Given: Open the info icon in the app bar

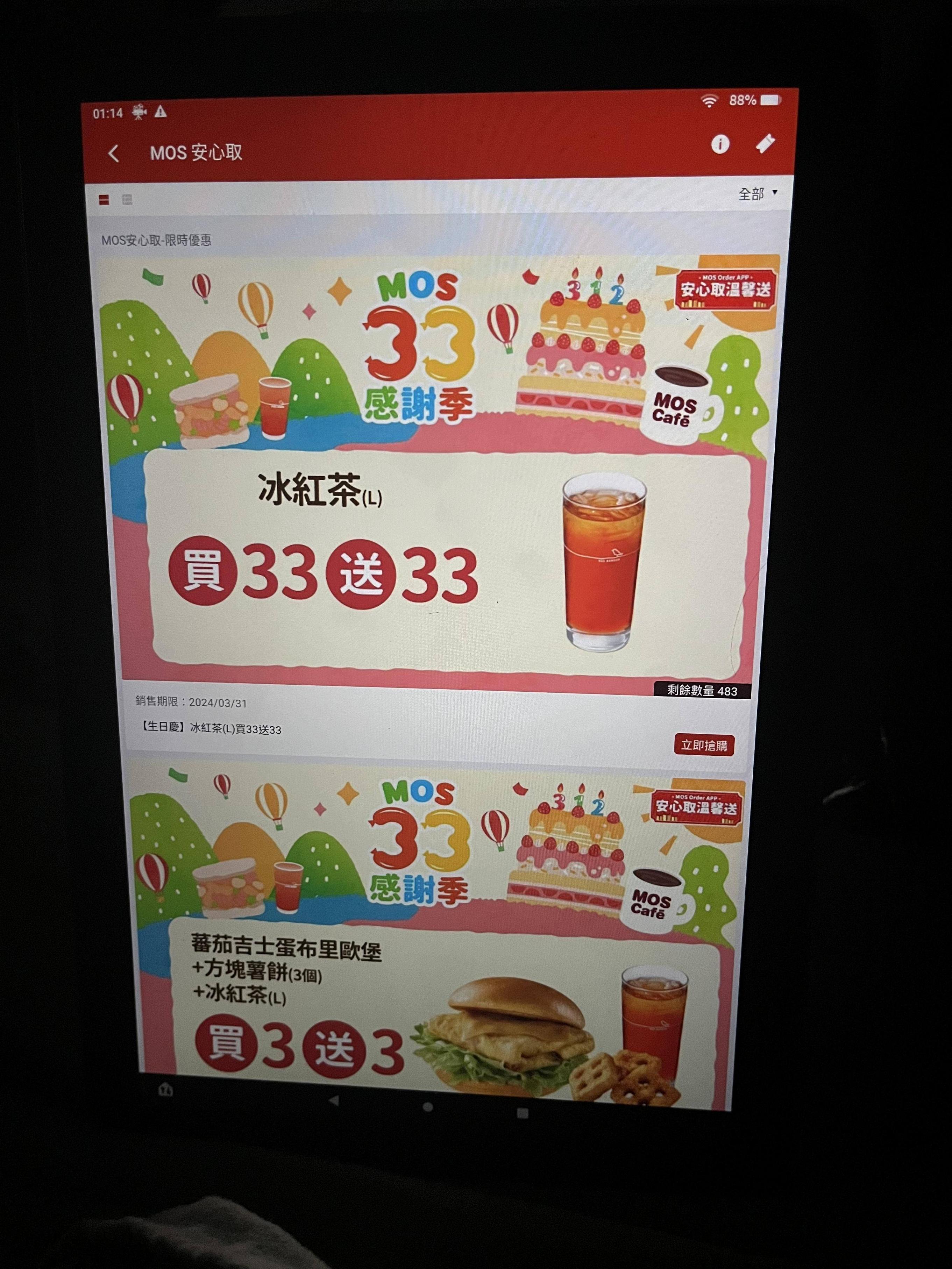Looking at the screenshot, I should point(720,144).
